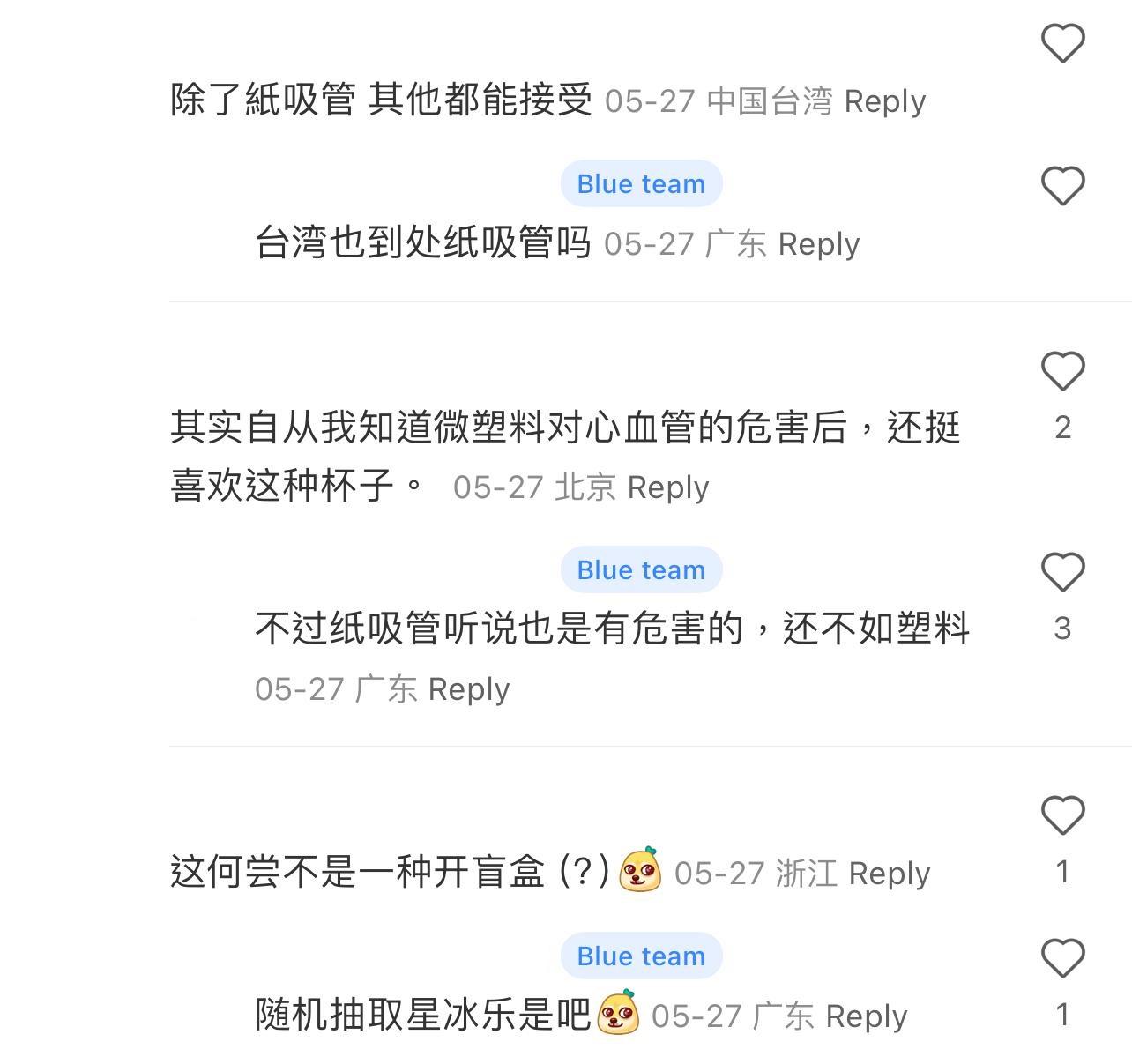The image size is (1132, 1064).
Task: Reply to the 其实自从我知道微塑料 comment
Action: pyautogui.click(x=667, y=487)
